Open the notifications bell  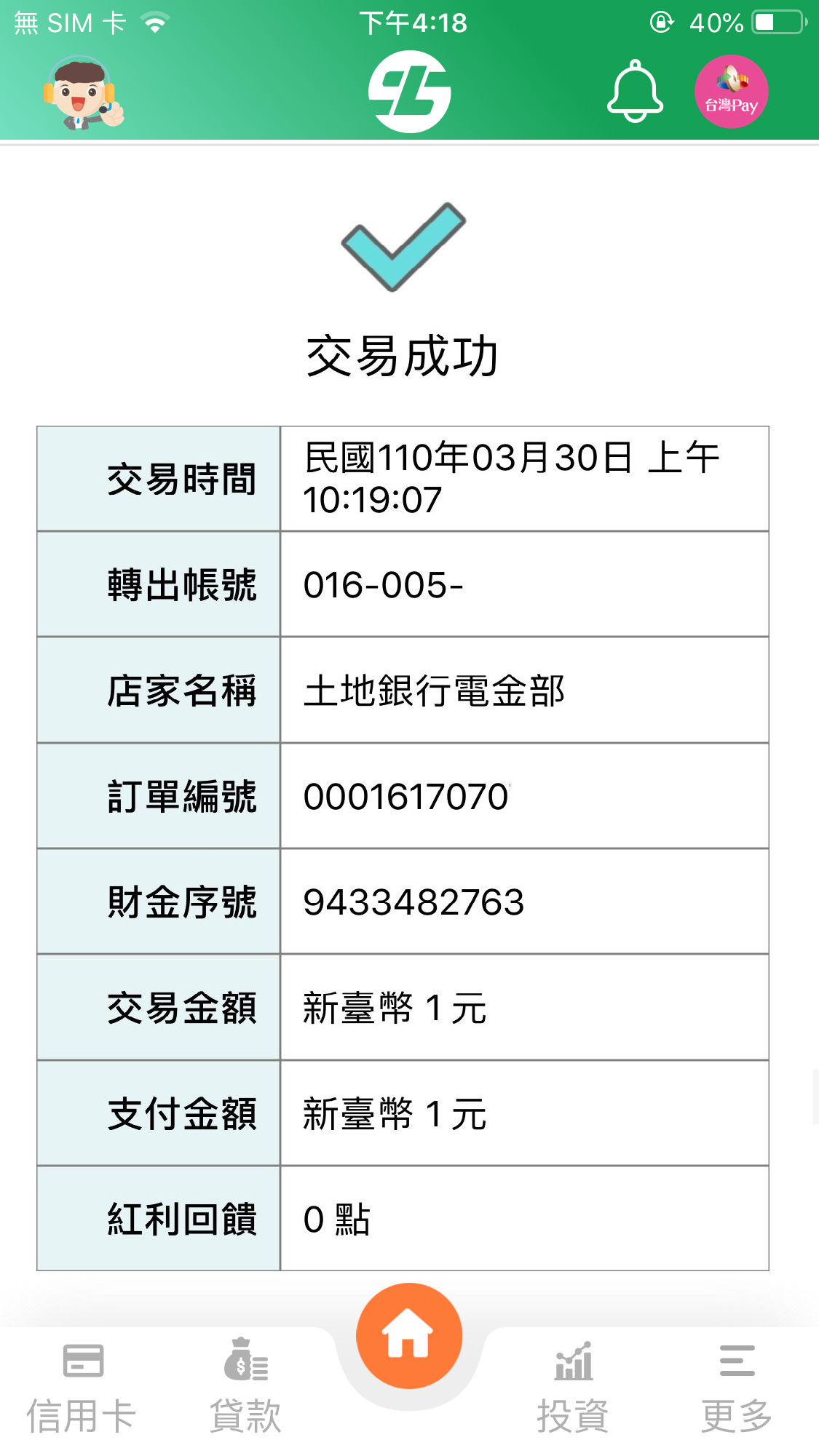pos(635,92)
